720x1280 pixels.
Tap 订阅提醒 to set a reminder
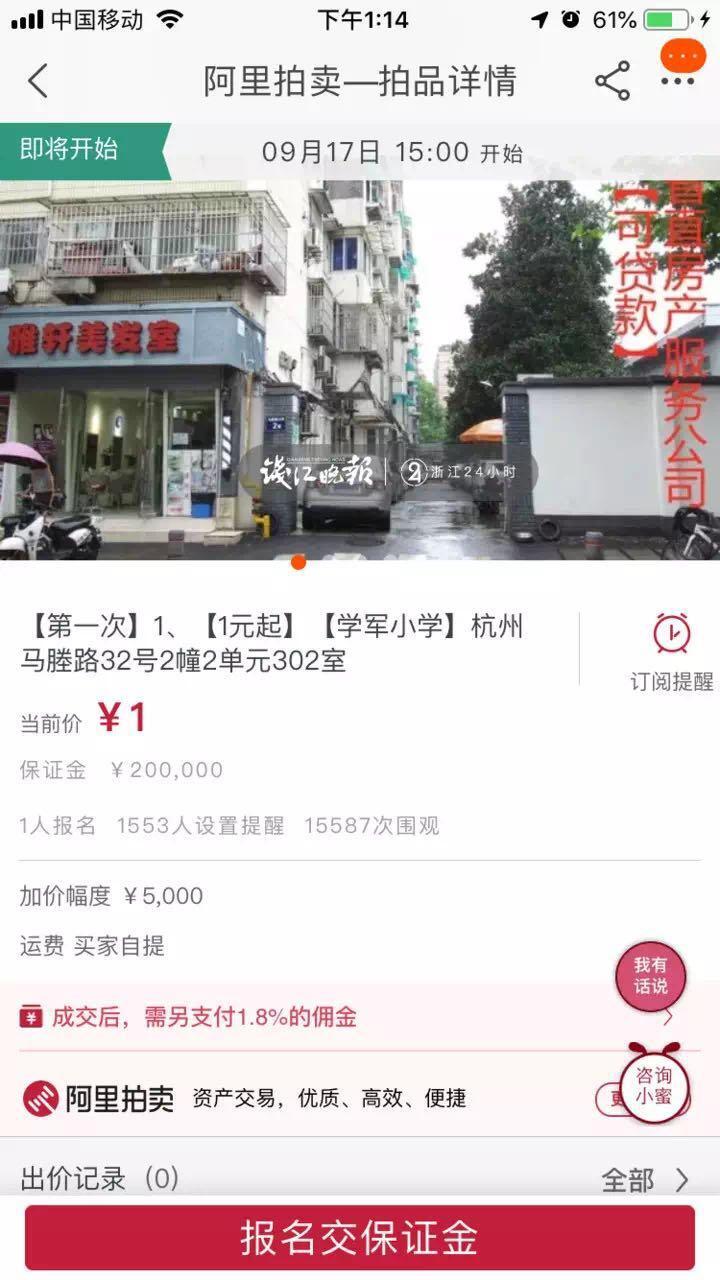coord(671,652)
